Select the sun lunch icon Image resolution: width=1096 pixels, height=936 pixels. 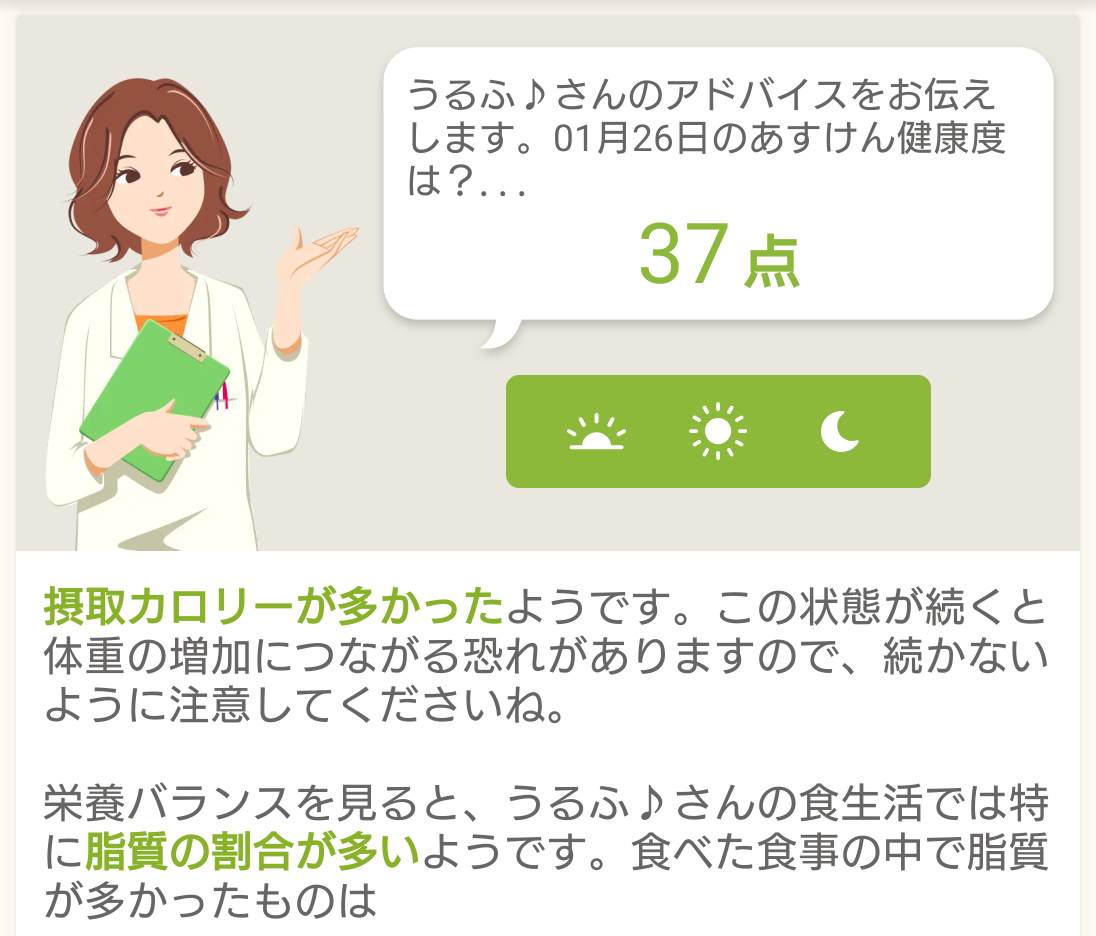click(718, 432)
